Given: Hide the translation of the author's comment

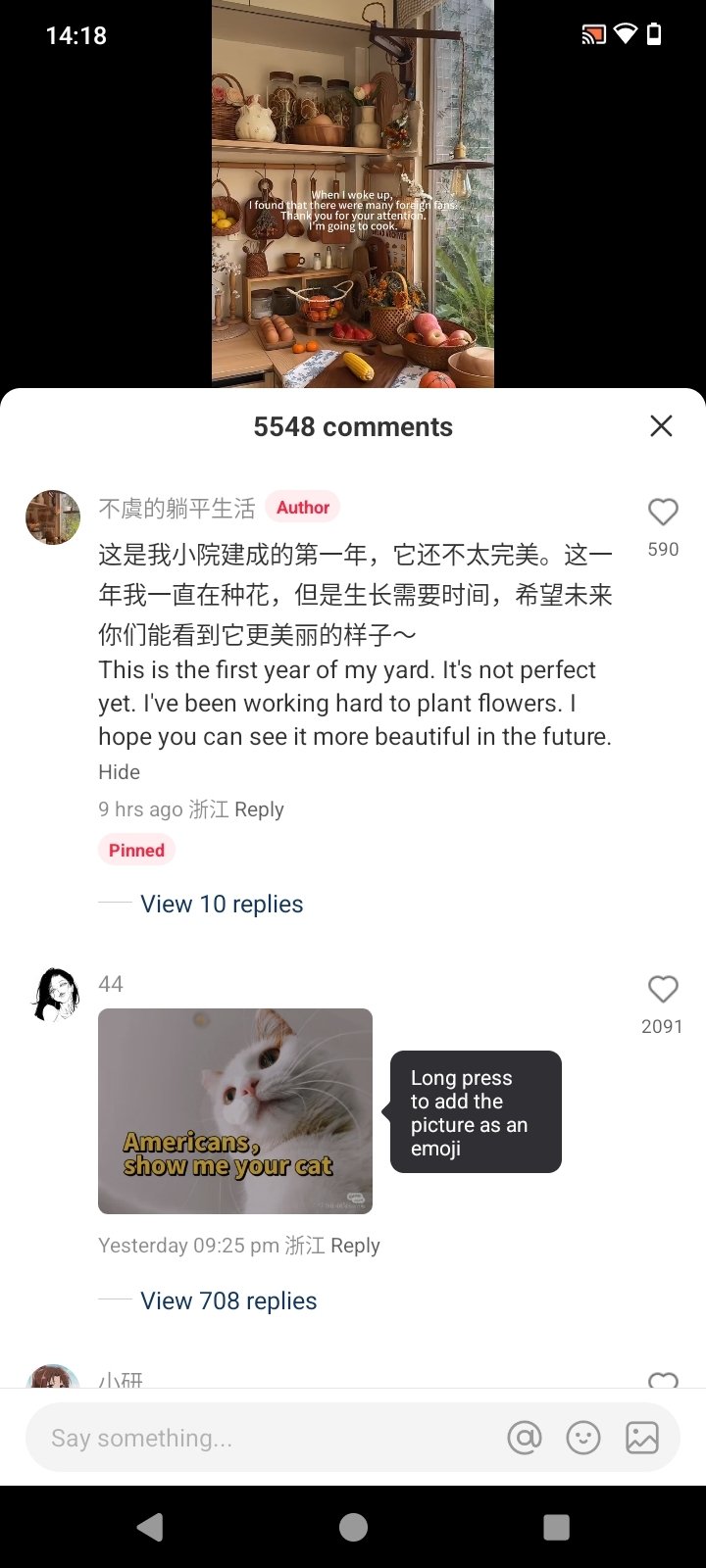Looking at the screenshot, I should tap(119, 772).
